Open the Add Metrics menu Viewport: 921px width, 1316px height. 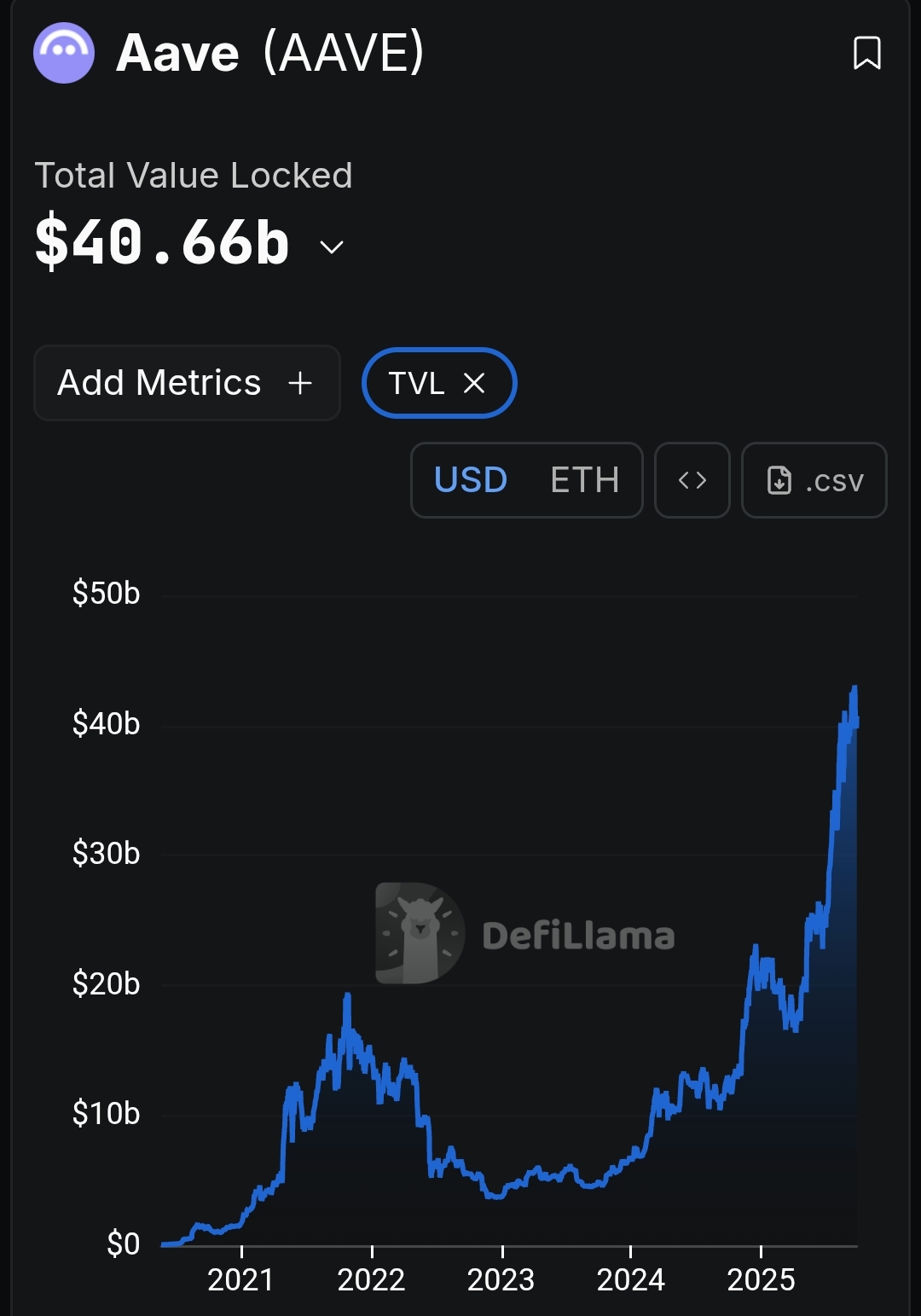[x=187, y=383]
